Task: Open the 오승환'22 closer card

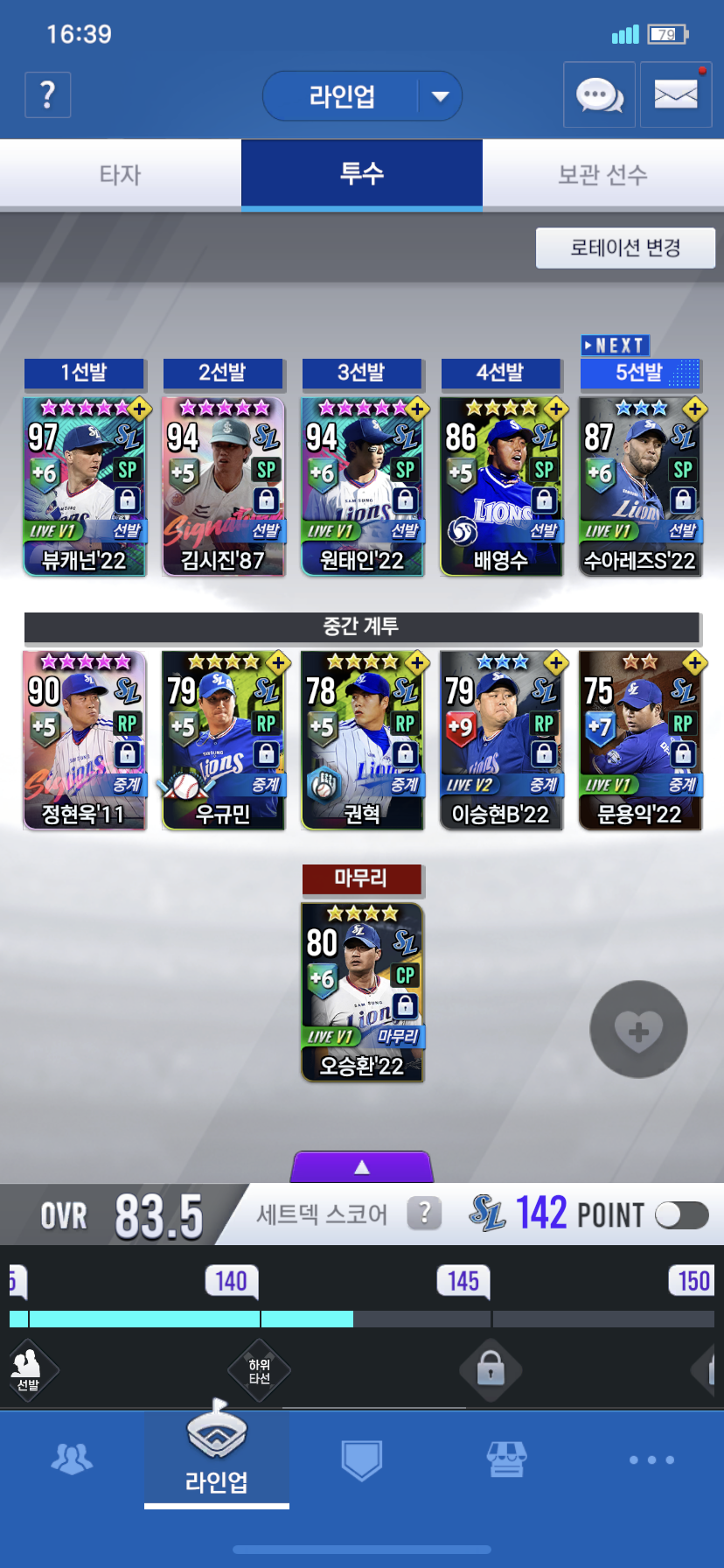Action: (362, 991)
